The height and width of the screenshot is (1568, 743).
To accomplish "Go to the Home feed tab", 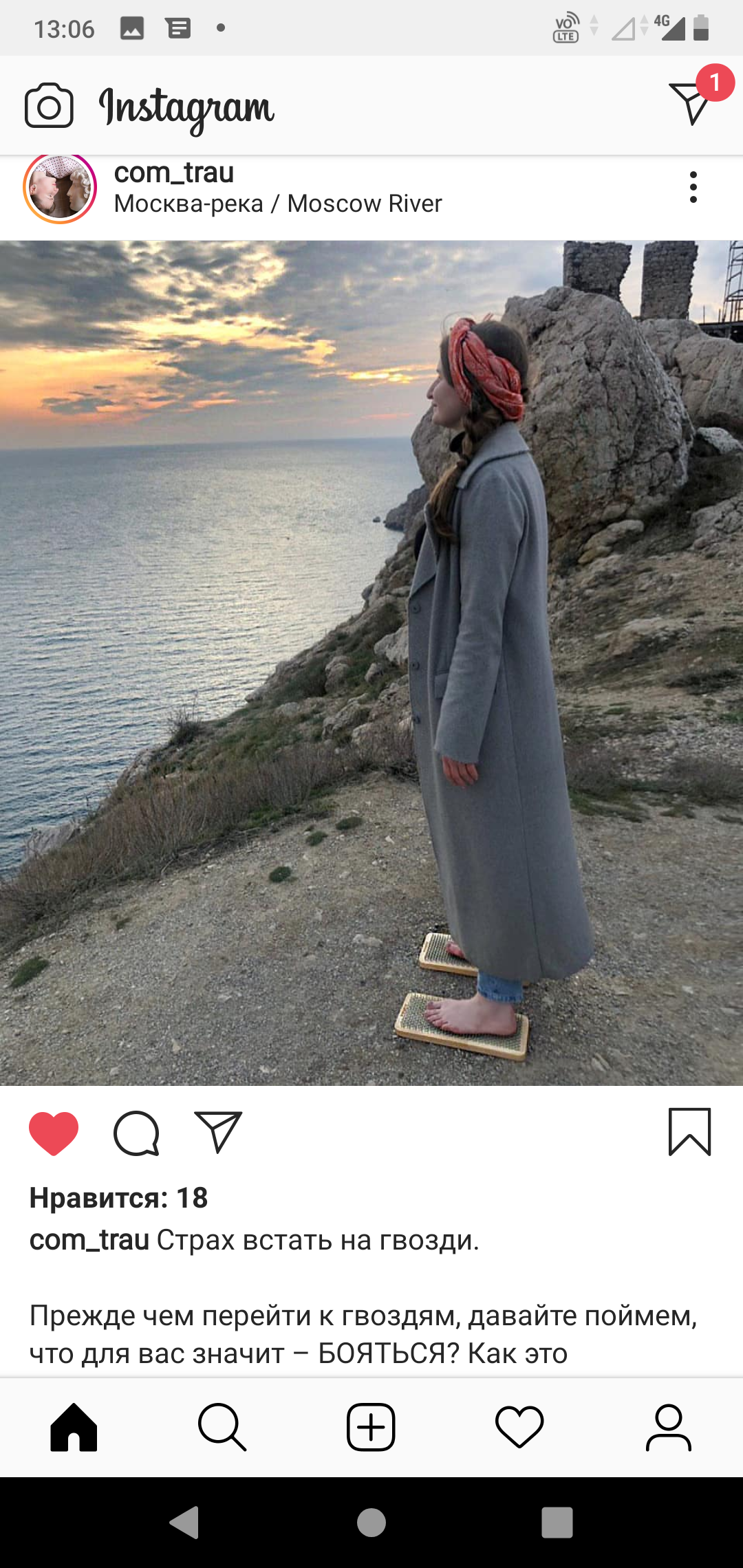I will pyautogui.click(x=74, y=1427).
